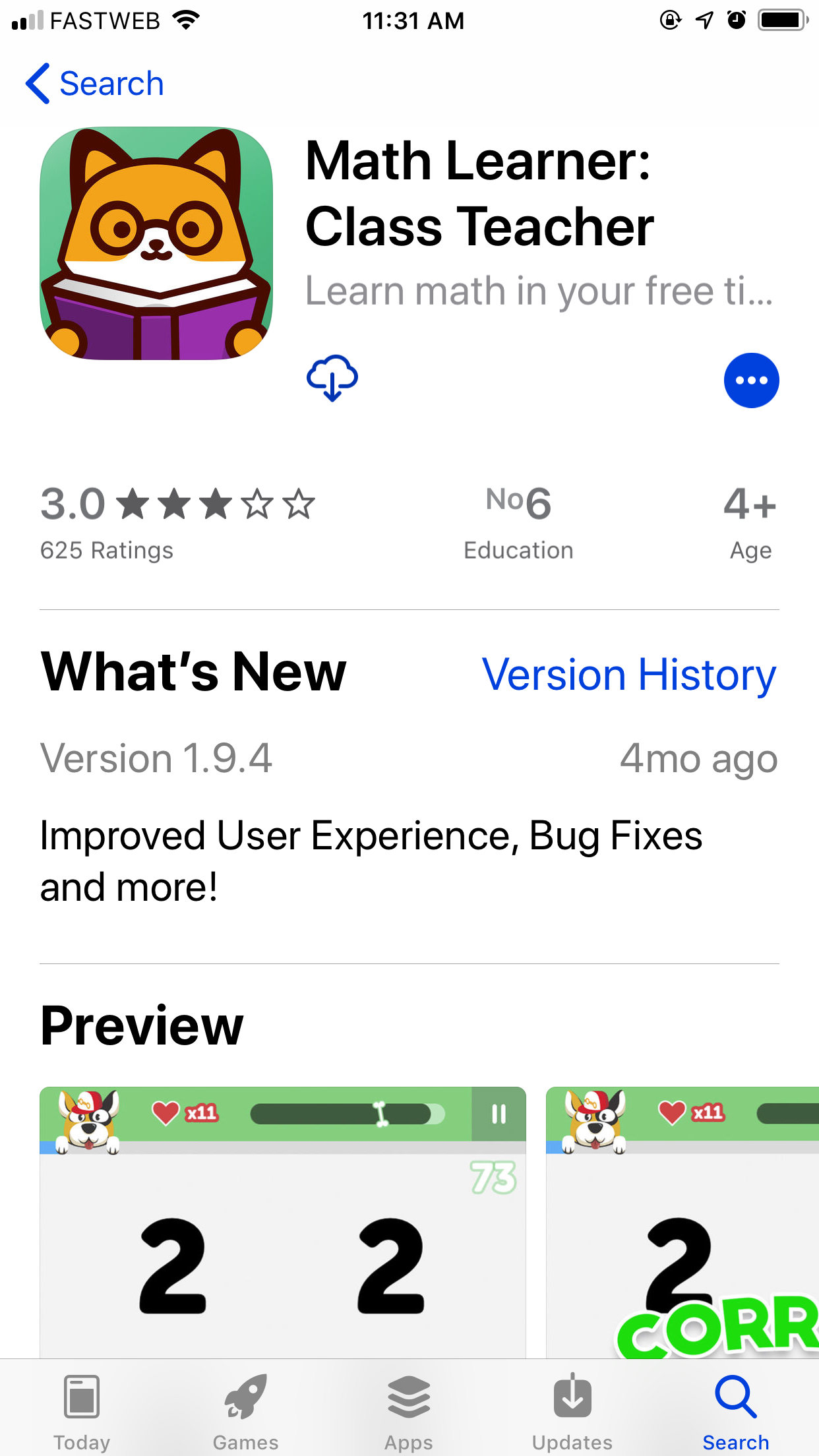Download the app via cloud icon
This screenshot has height=1456, width=819.
click(332, 379)
